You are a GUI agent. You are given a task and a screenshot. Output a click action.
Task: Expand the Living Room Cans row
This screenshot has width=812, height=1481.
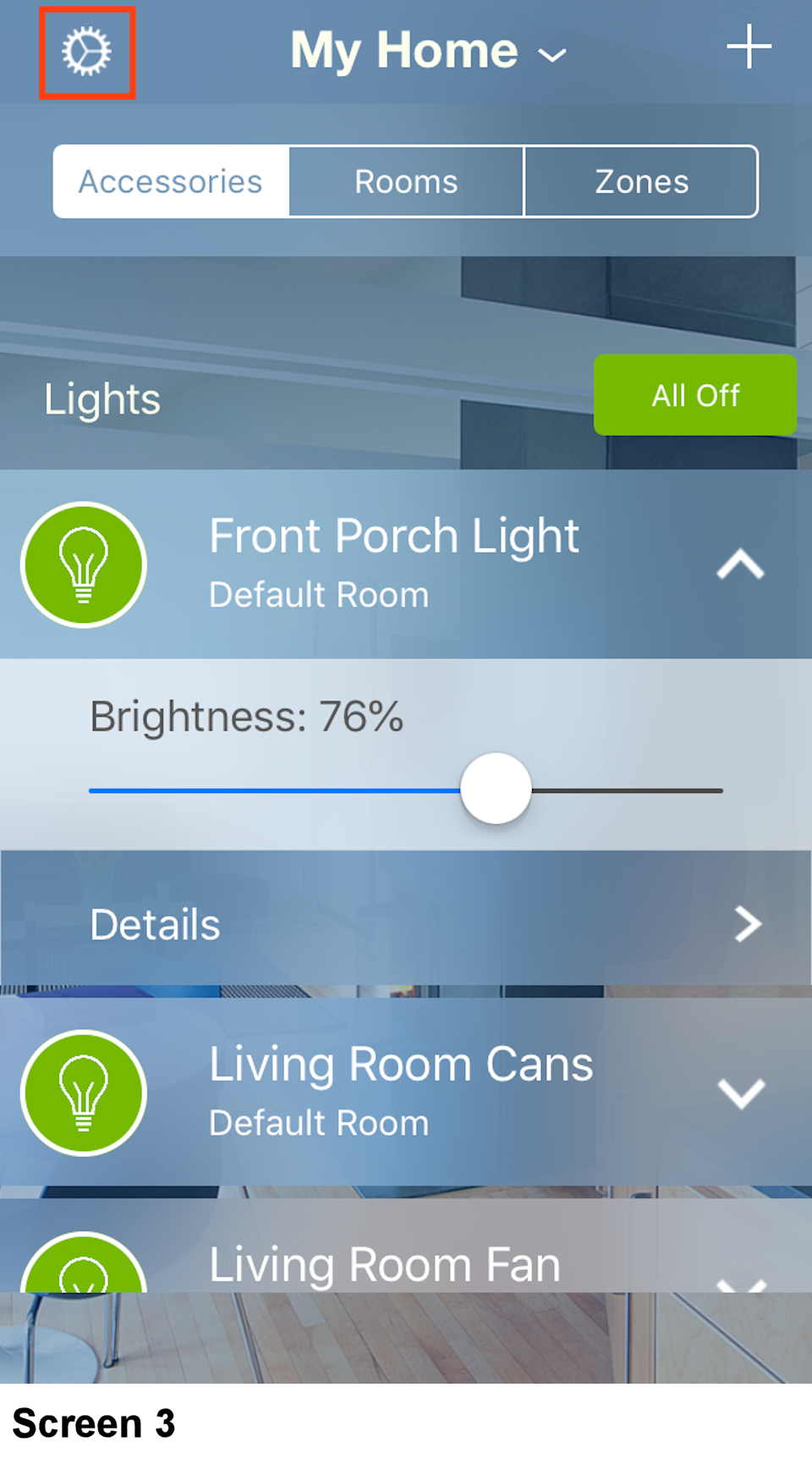(741, 1093)
